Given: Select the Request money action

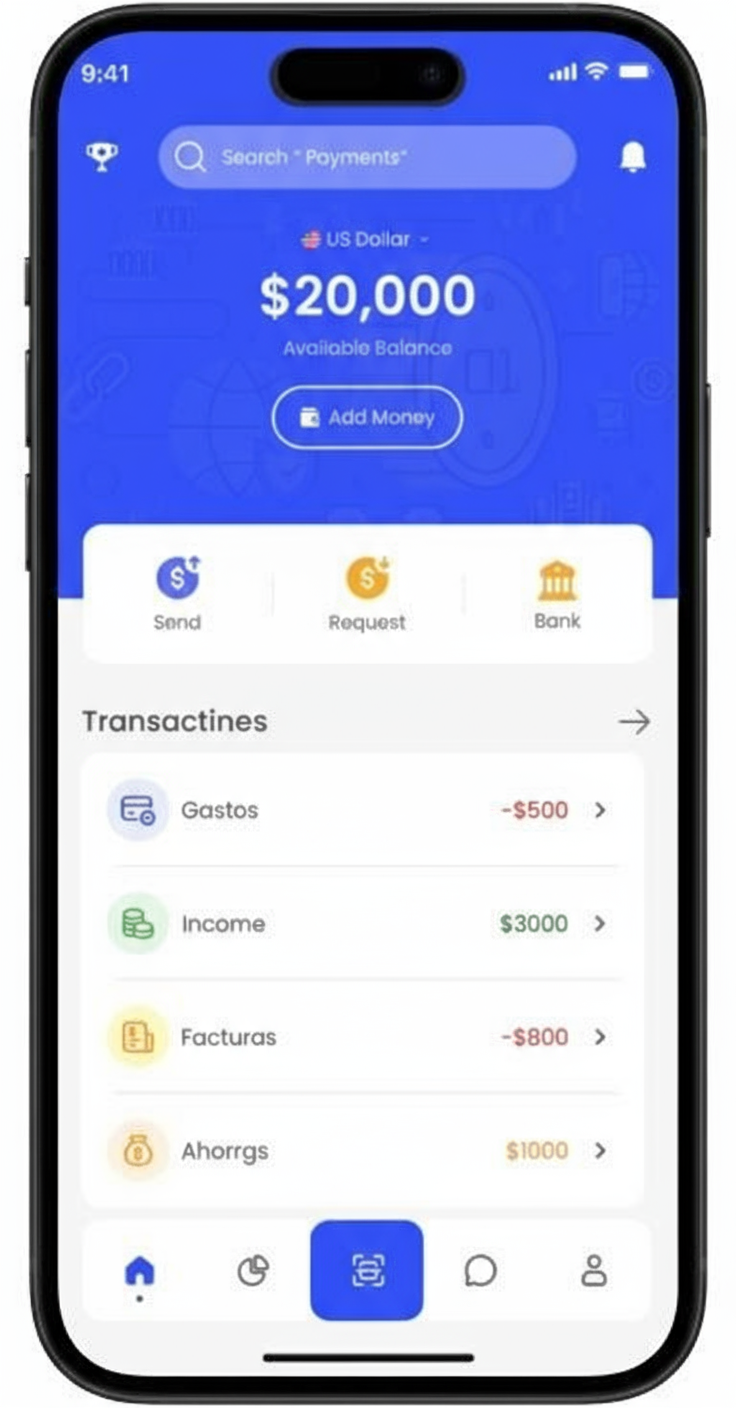Looking at the screenshot, I should (x=367, y=593).
